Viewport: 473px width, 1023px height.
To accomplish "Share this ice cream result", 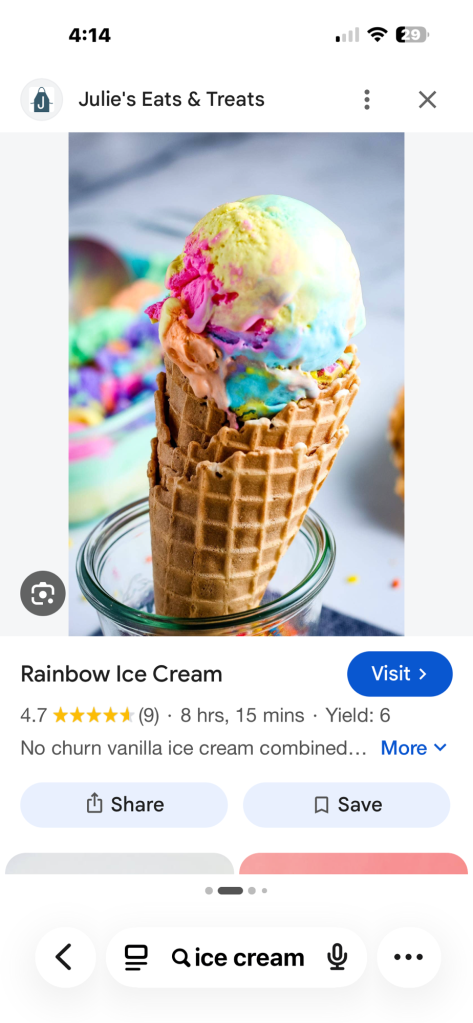I will pos(124,804).
